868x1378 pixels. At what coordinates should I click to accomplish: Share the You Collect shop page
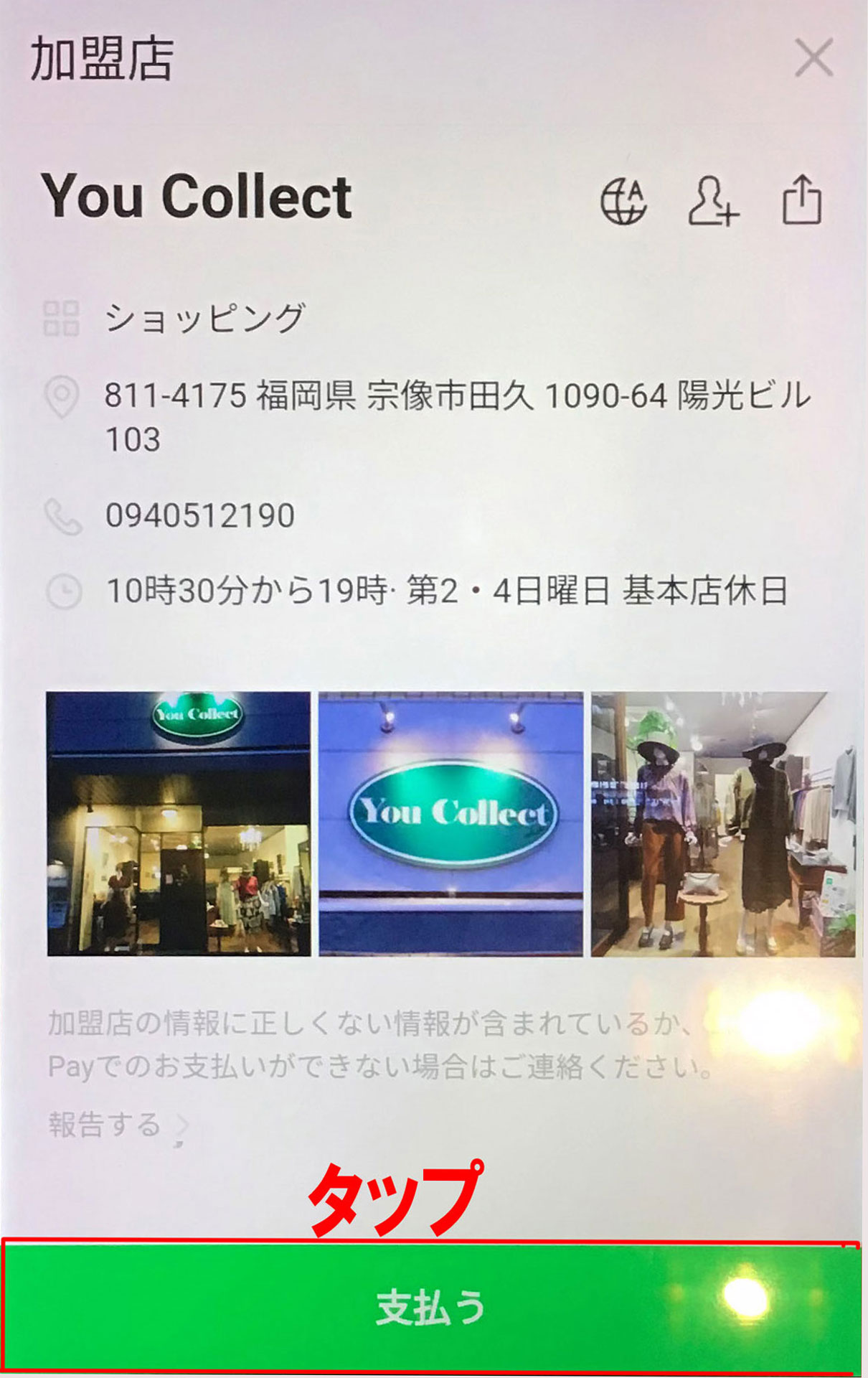pos(801,200)
